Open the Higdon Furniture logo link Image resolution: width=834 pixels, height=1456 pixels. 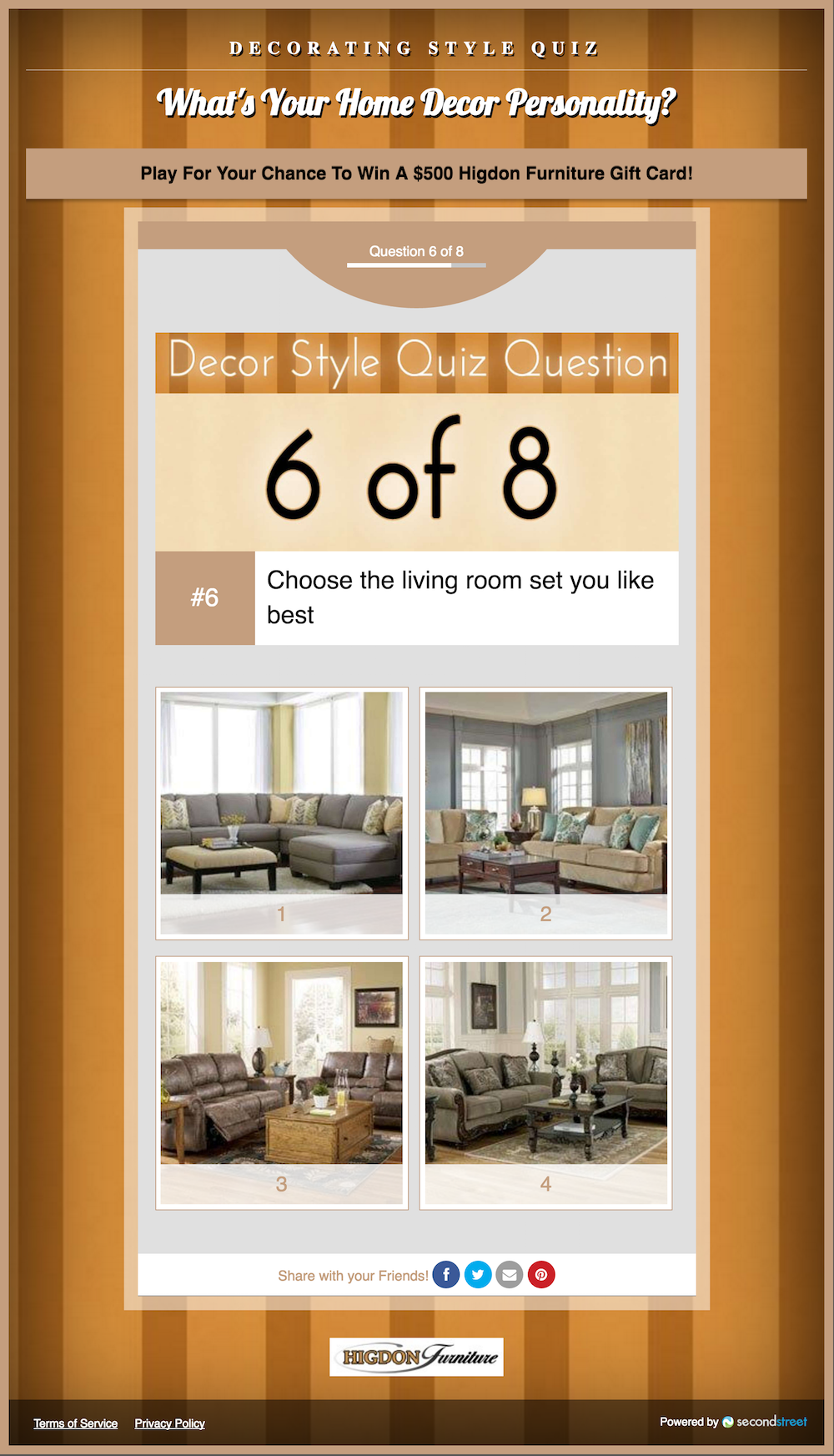tap(416, 1357)
